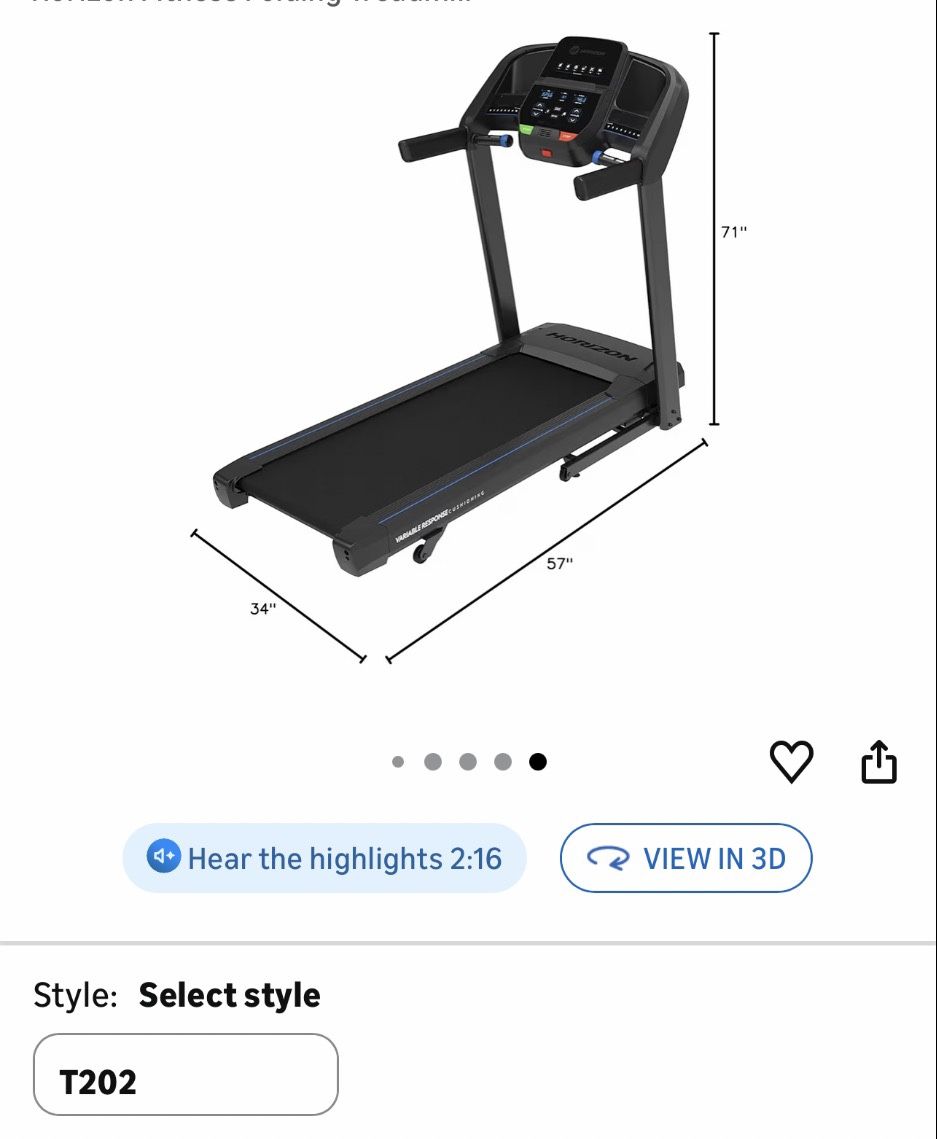Click the second carousel indicator dot
The height and width of the screenshot is (1139, 937).
[x=434, y=762]
